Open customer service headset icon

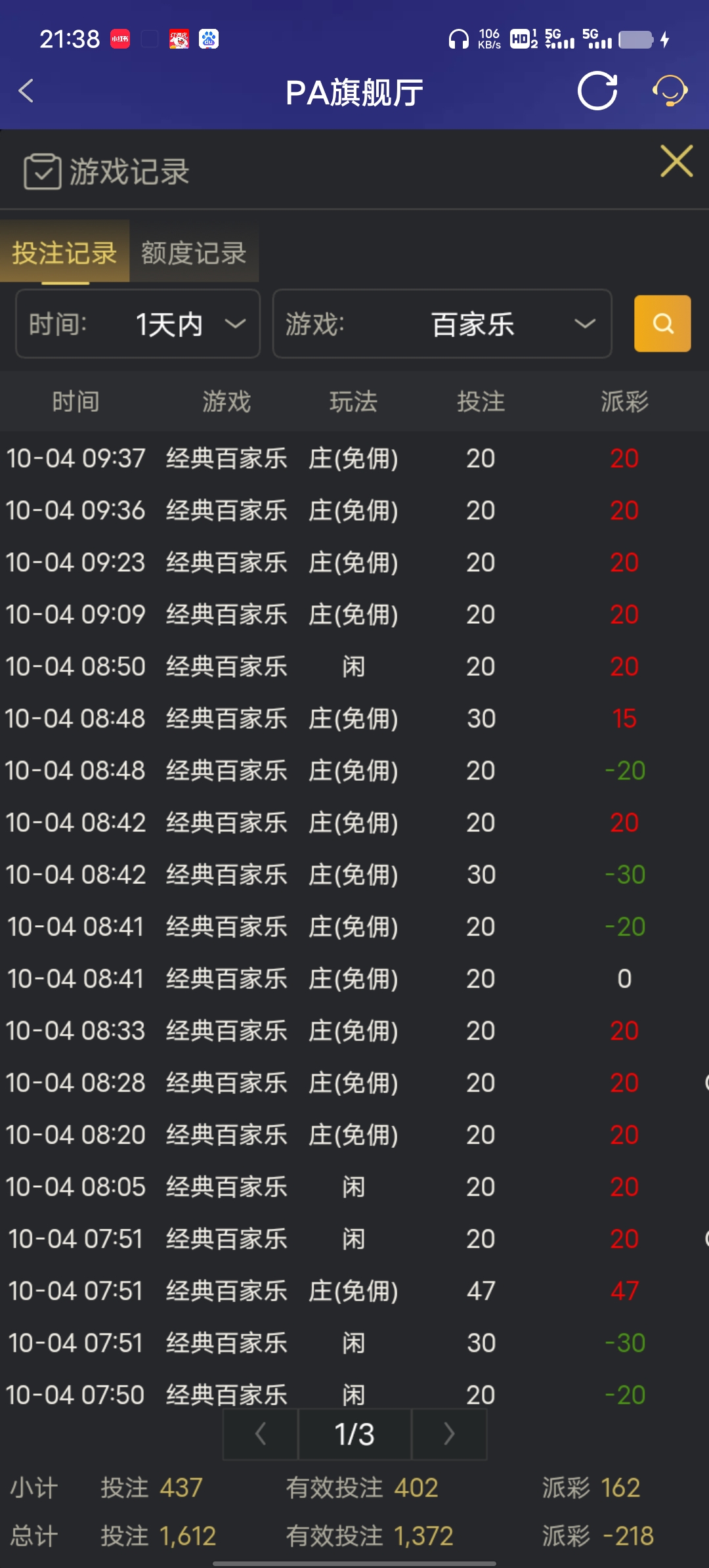(670, 91)
